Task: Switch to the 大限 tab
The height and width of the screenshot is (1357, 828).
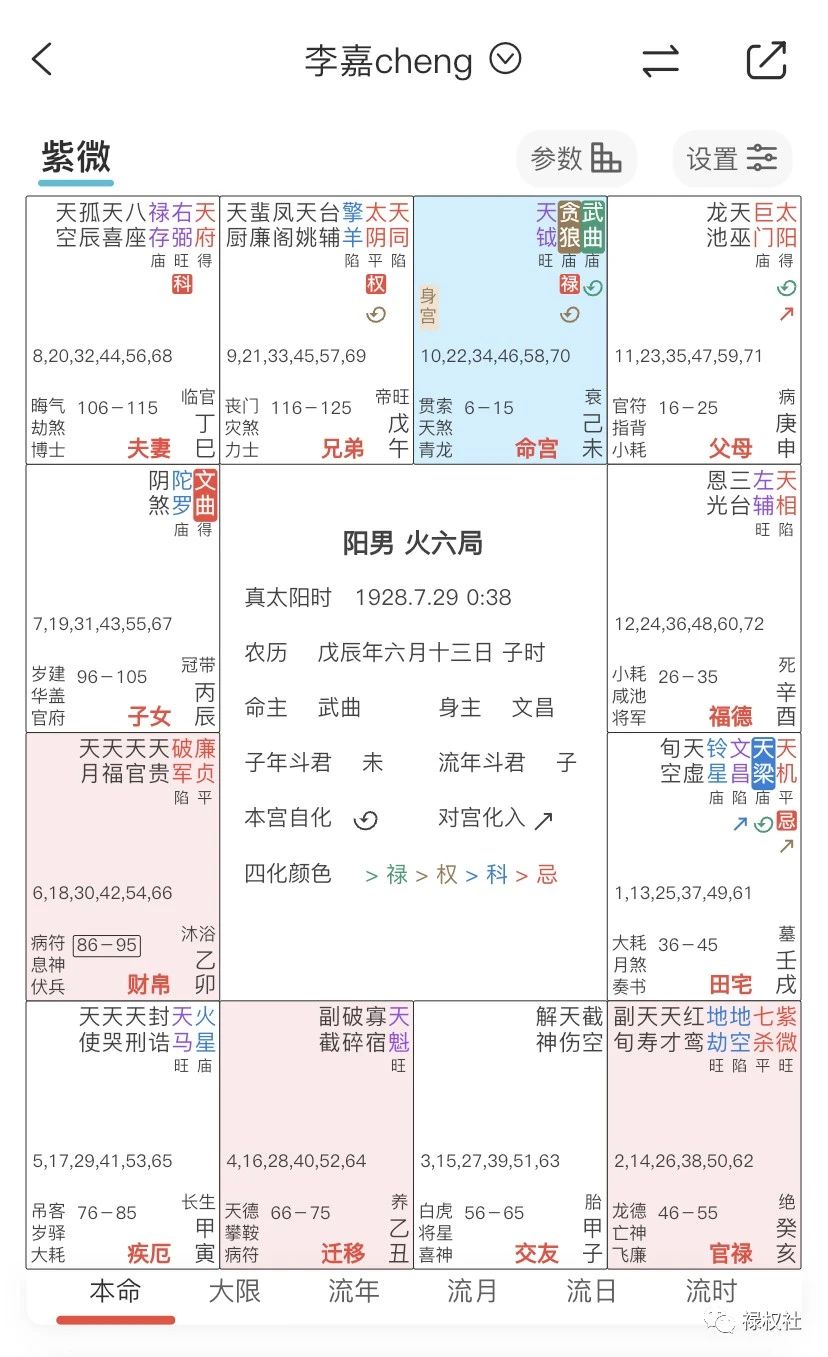Action: [x=234, y=1291]
